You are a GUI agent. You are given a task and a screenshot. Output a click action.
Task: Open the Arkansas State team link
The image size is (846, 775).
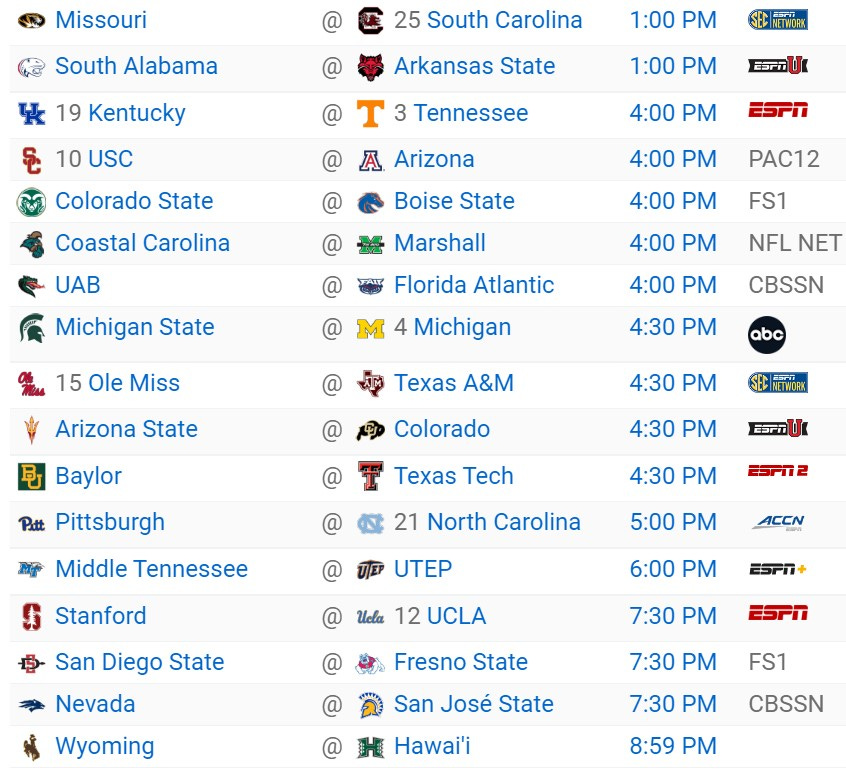coord(474,66)
